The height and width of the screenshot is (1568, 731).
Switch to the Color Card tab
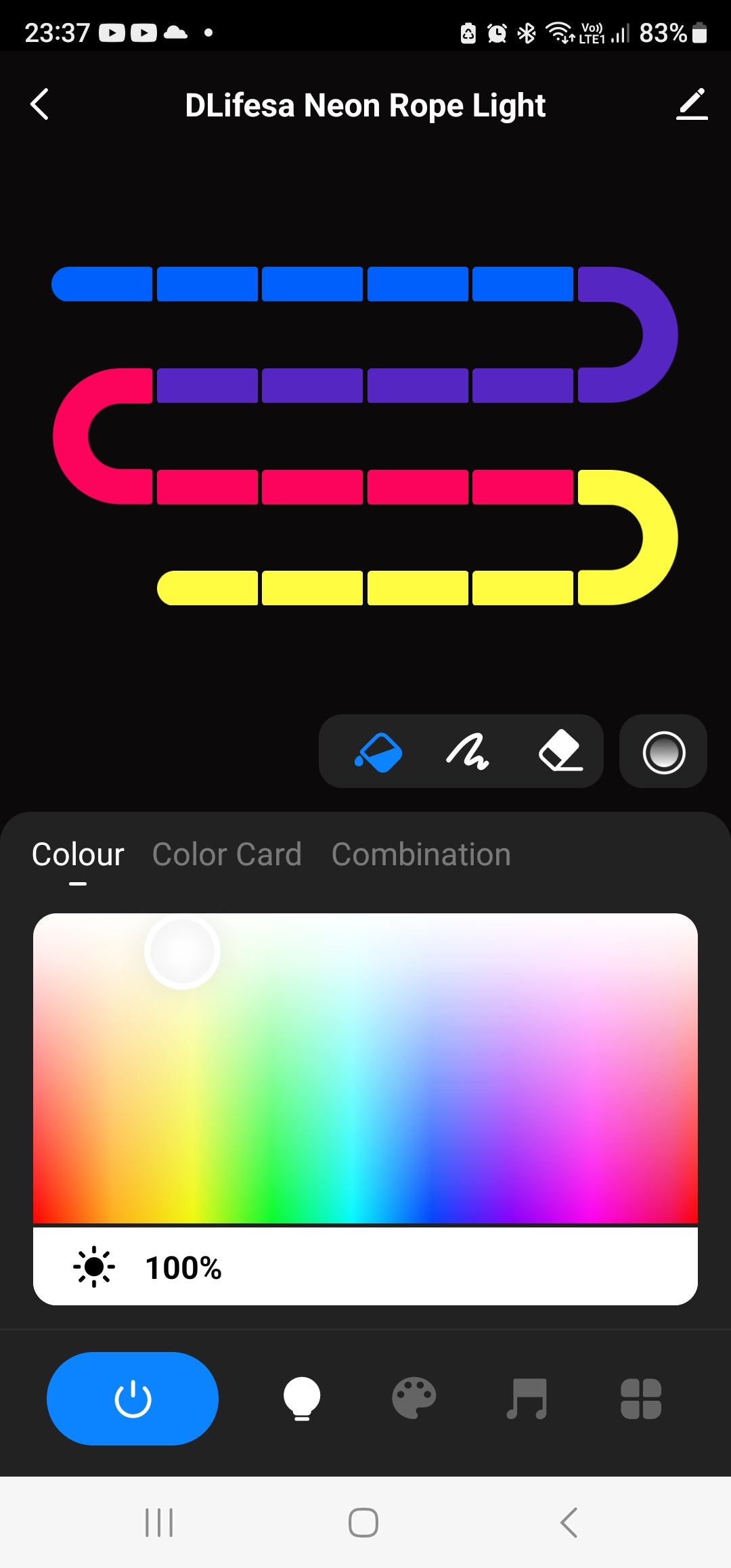[x=227, y=854]
